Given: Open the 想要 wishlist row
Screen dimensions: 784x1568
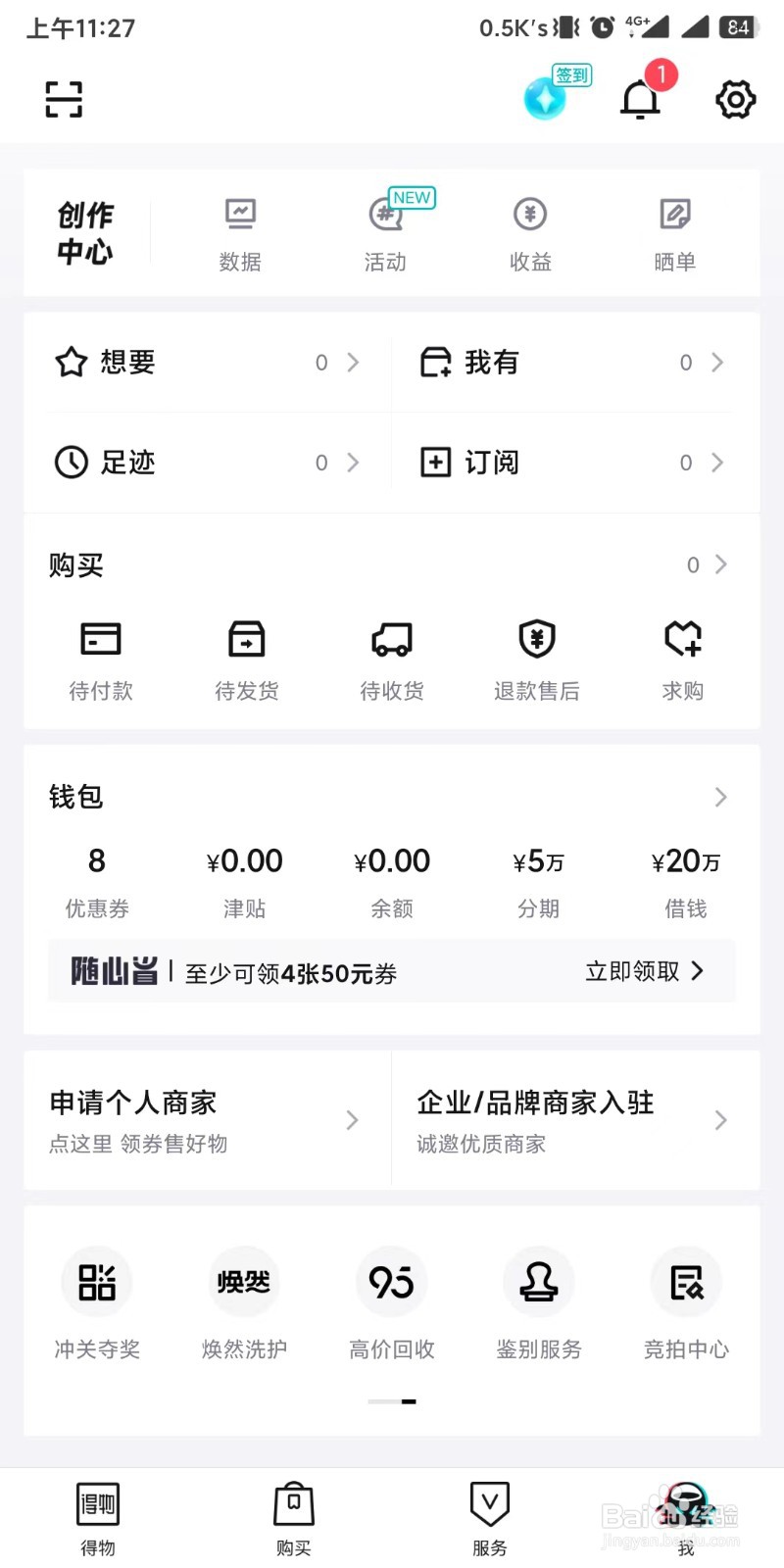Looking at the screenshot, I should pyautogui.click(x=206, y=363).
